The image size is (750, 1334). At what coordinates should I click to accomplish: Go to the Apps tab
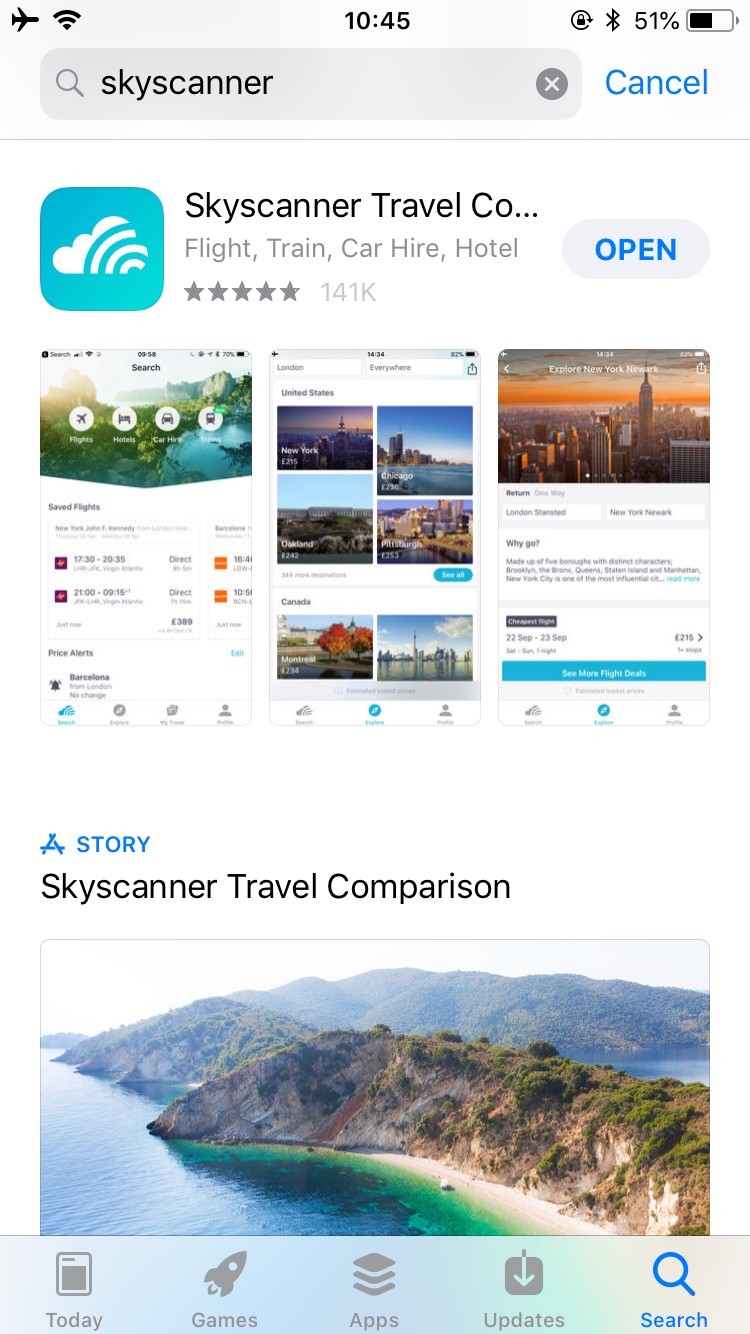pyautogui.click(x=374, y=1290)
